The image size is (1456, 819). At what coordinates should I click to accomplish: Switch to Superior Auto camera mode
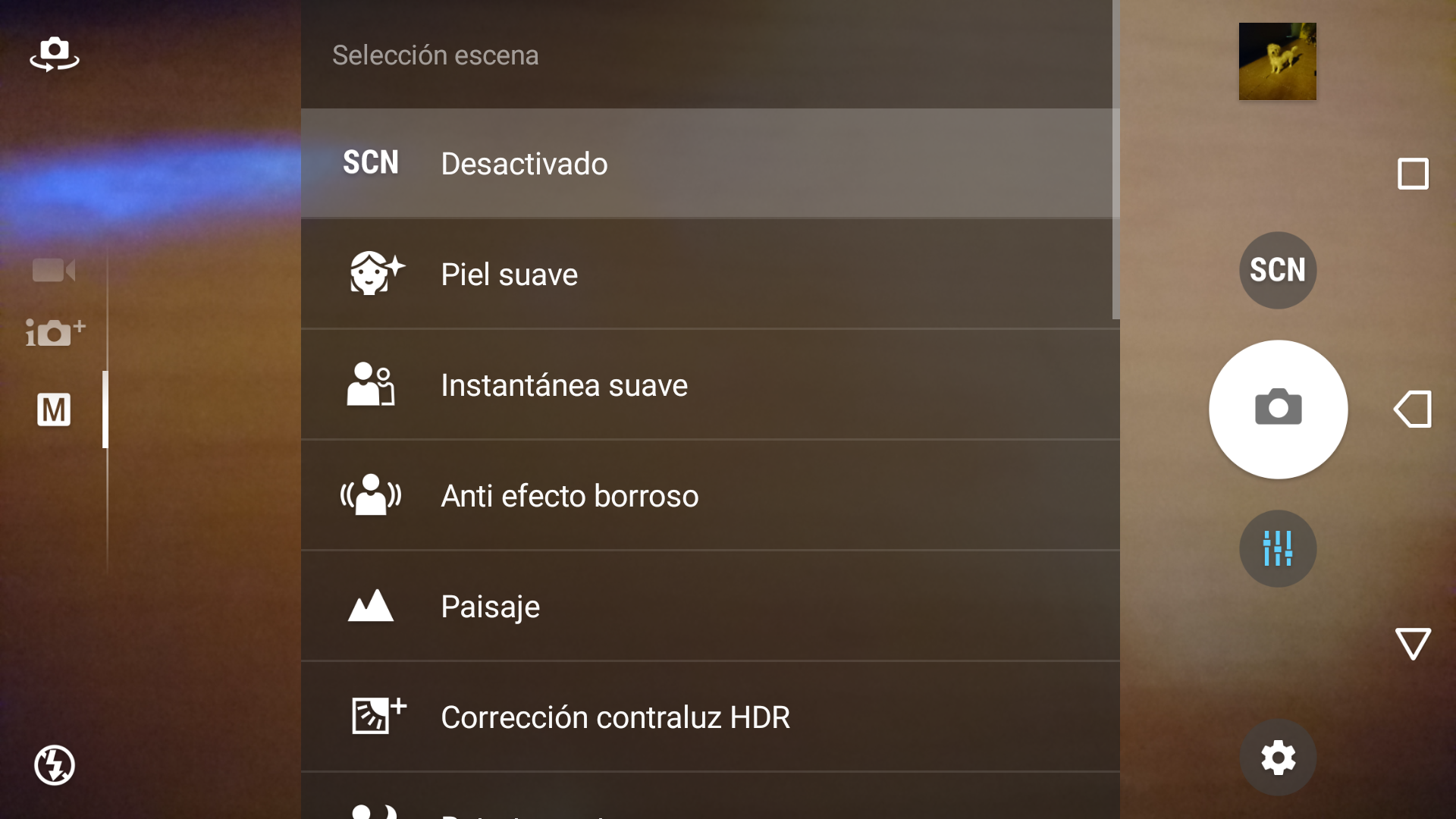click(54, 332)
